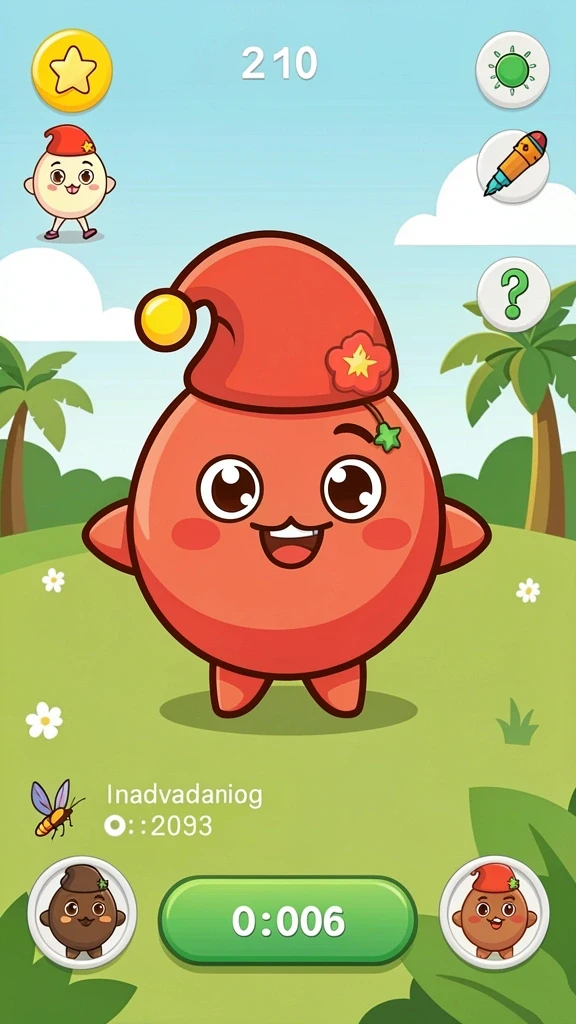The height and width of the screenshot is (1024, 576).
Task: Select the brown character avatar
Action: point(82,912)
